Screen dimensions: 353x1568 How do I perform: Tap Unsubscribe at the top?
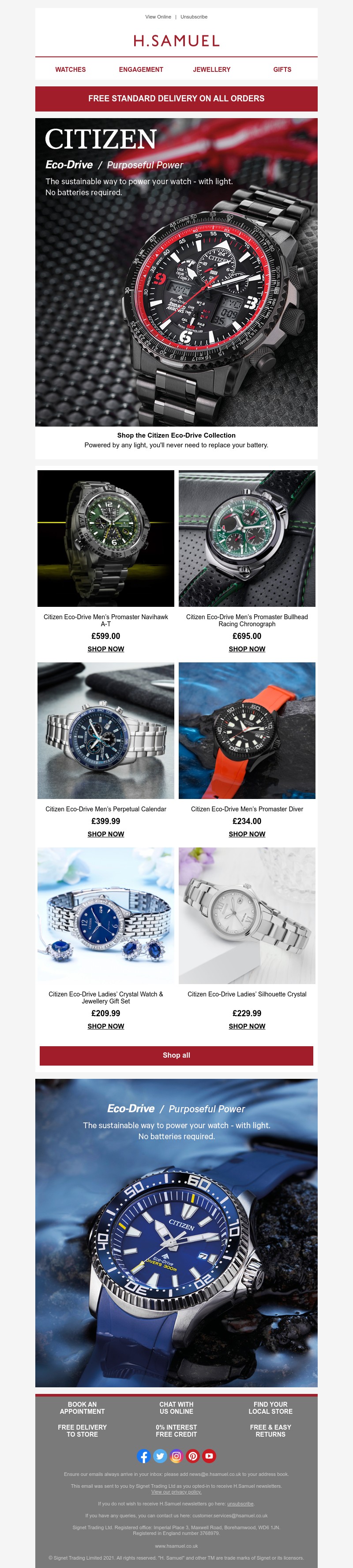[194, 17]
